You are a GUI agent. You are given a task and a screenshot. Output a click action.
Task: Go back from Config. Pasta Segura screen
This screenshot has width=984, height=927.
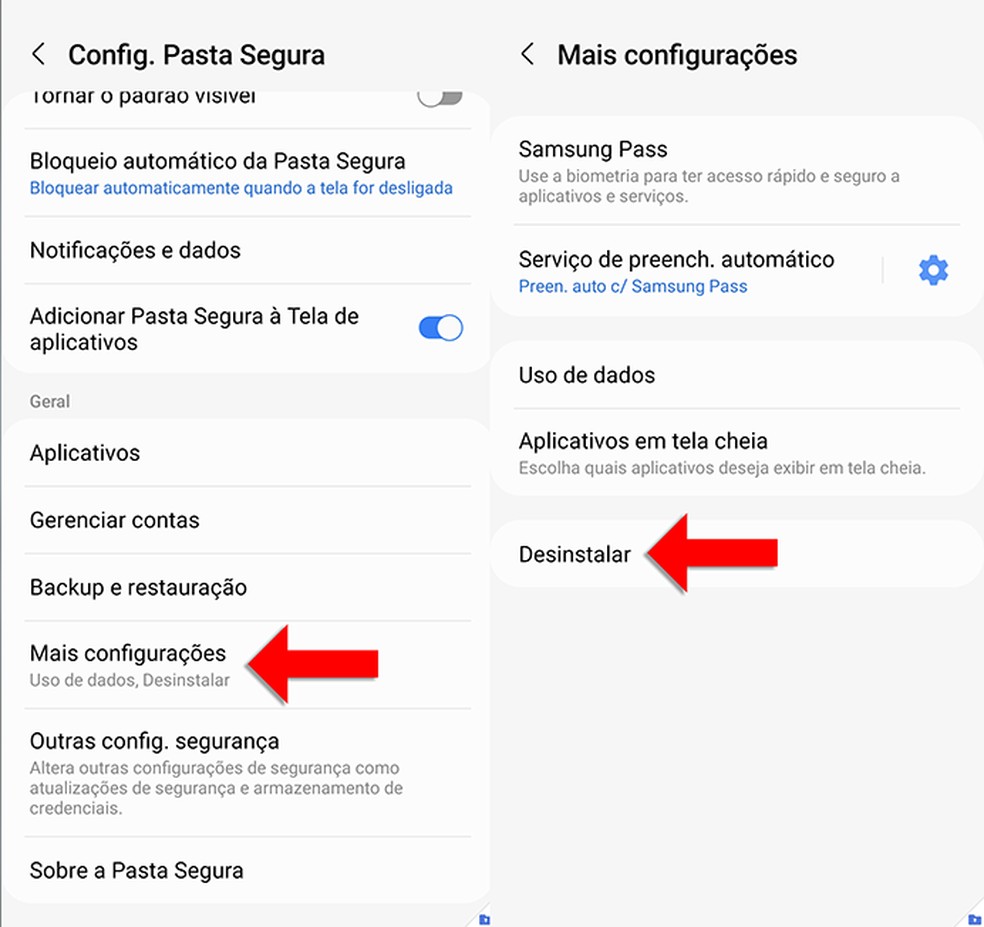(x=39, y=54)
